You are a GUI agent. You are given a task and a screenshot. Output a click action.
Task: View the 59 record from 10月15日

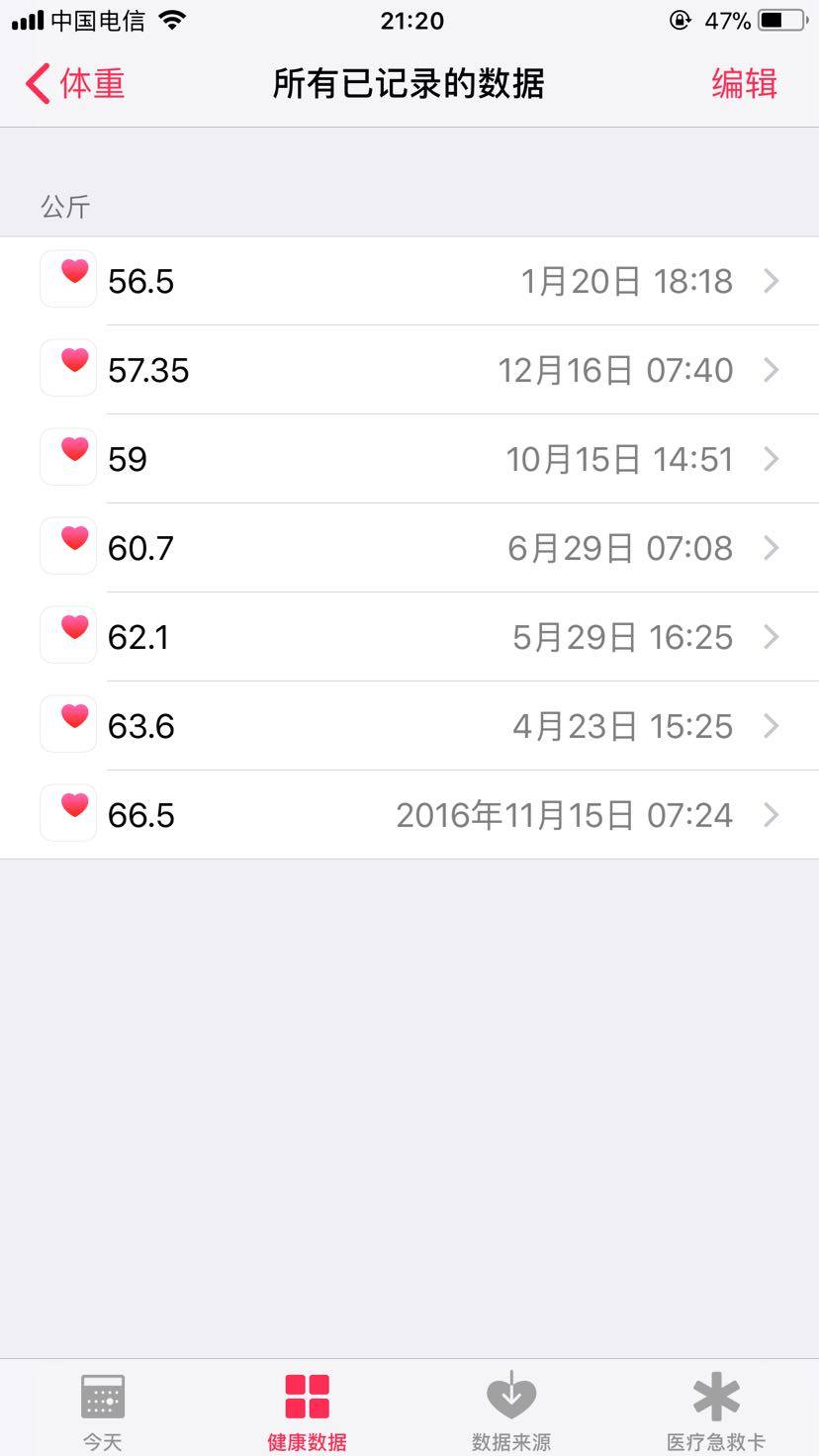point(409,459)
